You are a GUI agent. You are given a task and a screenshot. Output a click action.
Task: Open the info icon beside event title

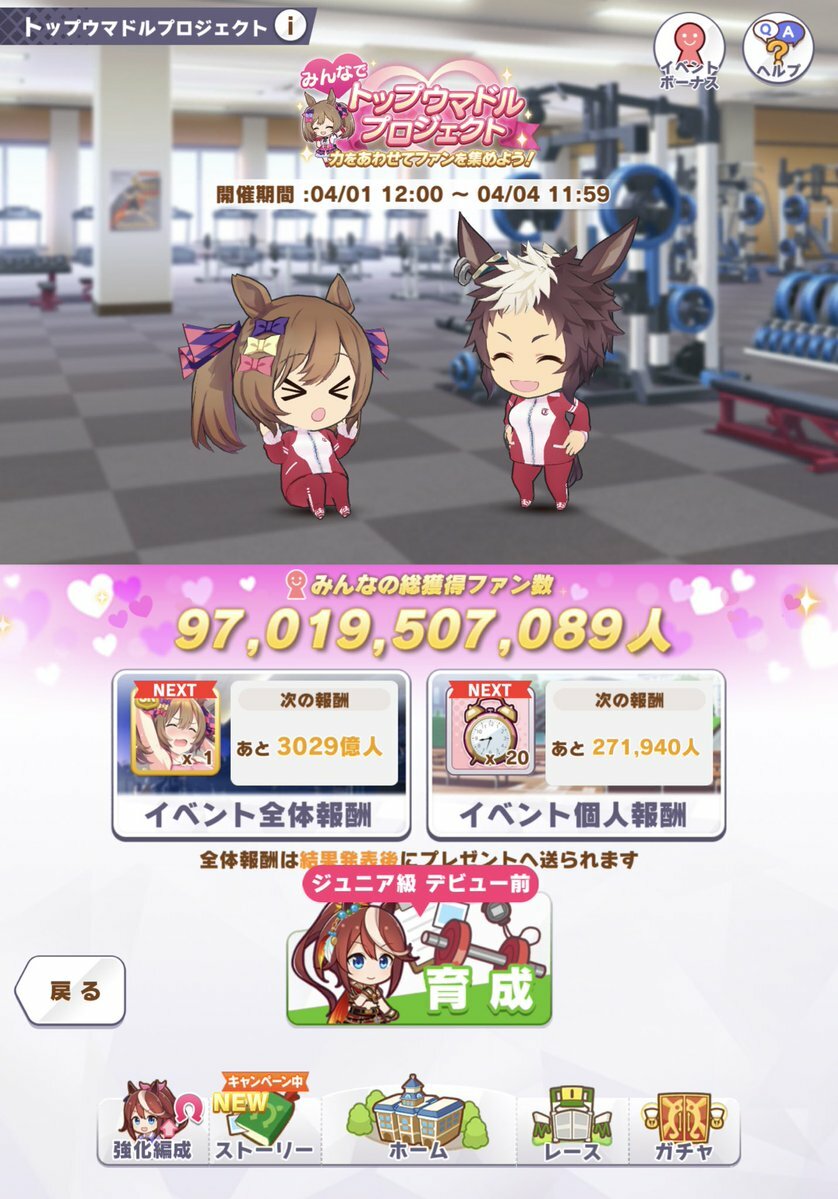[290, 27]
